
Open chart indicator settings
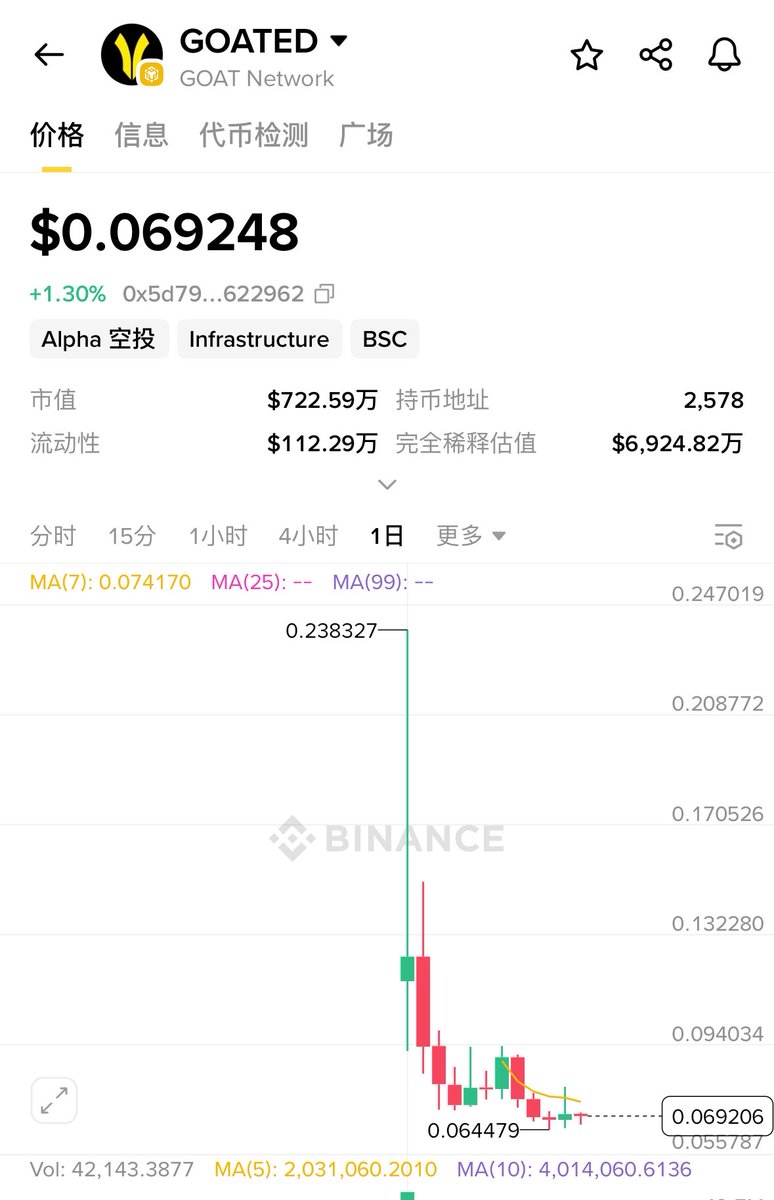(x=728, y=536)
